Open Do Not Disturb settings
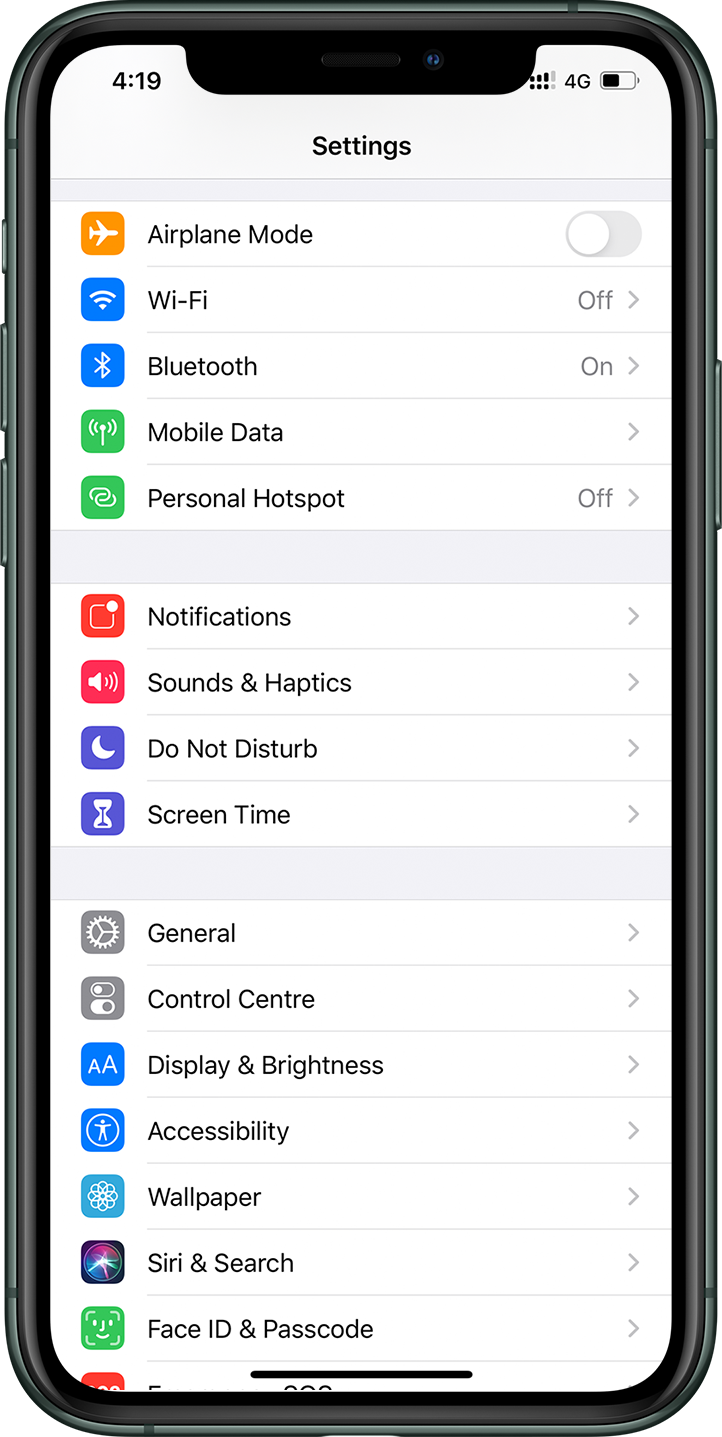Viewport: 722px width, 1437px height. point(361,748)
